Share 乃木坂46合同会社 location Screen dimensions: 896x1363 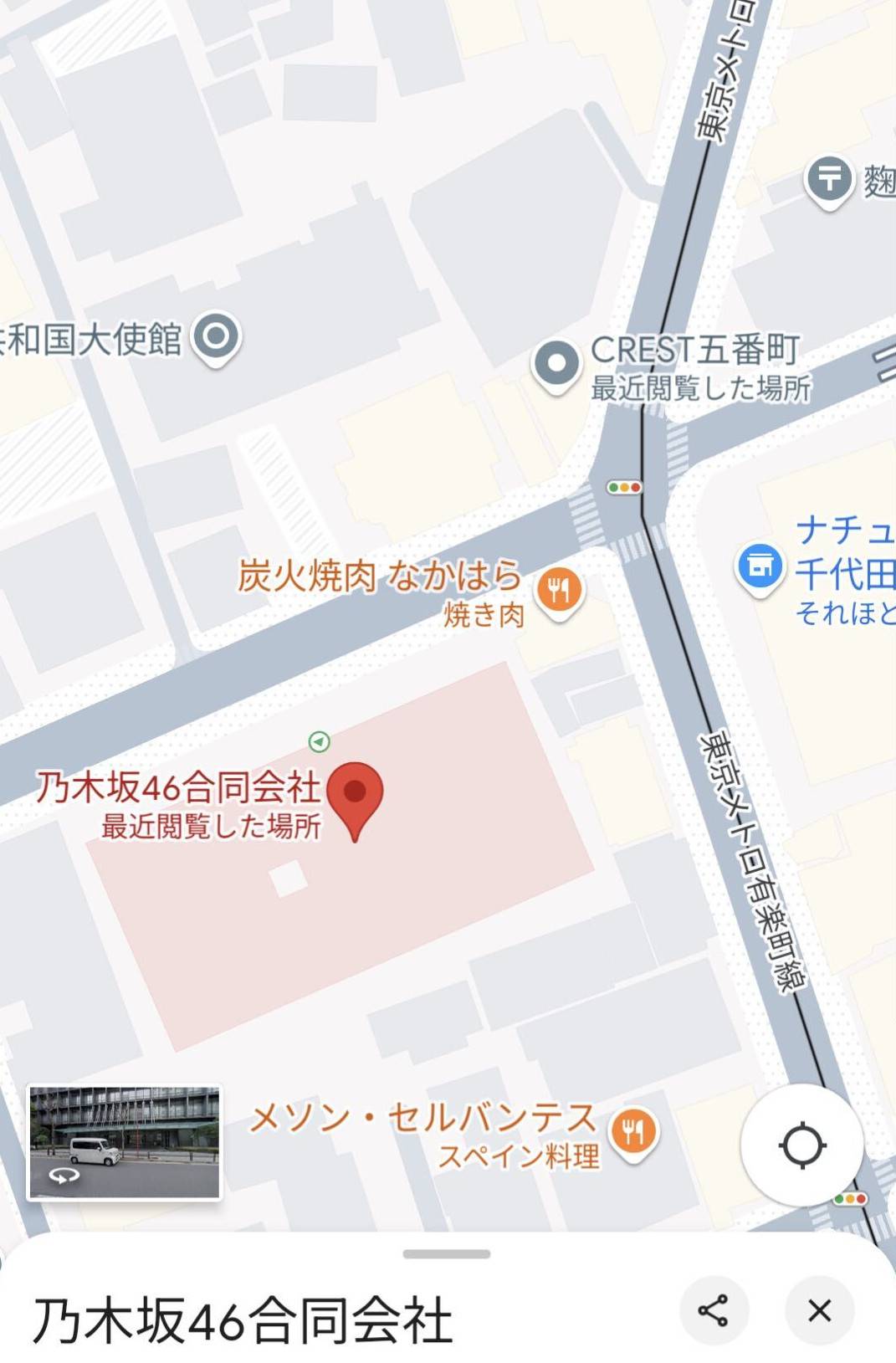(x=713, y=1310)
